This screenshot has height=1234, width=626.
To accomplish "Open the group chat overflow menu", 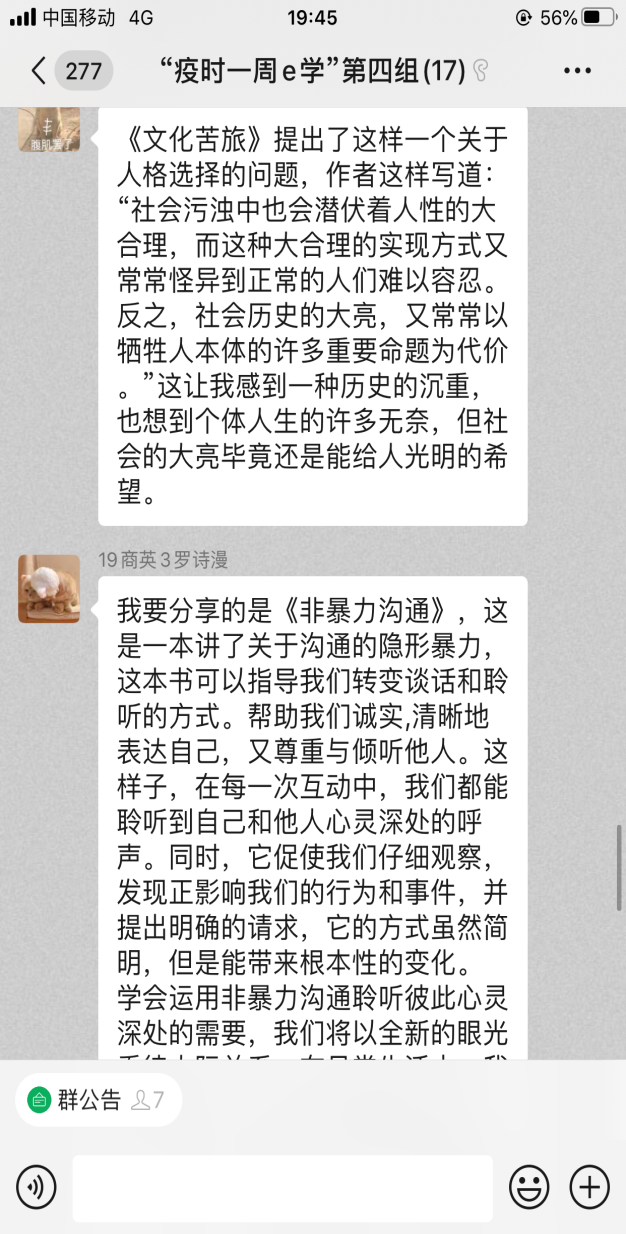I will [x=578, y=71].
